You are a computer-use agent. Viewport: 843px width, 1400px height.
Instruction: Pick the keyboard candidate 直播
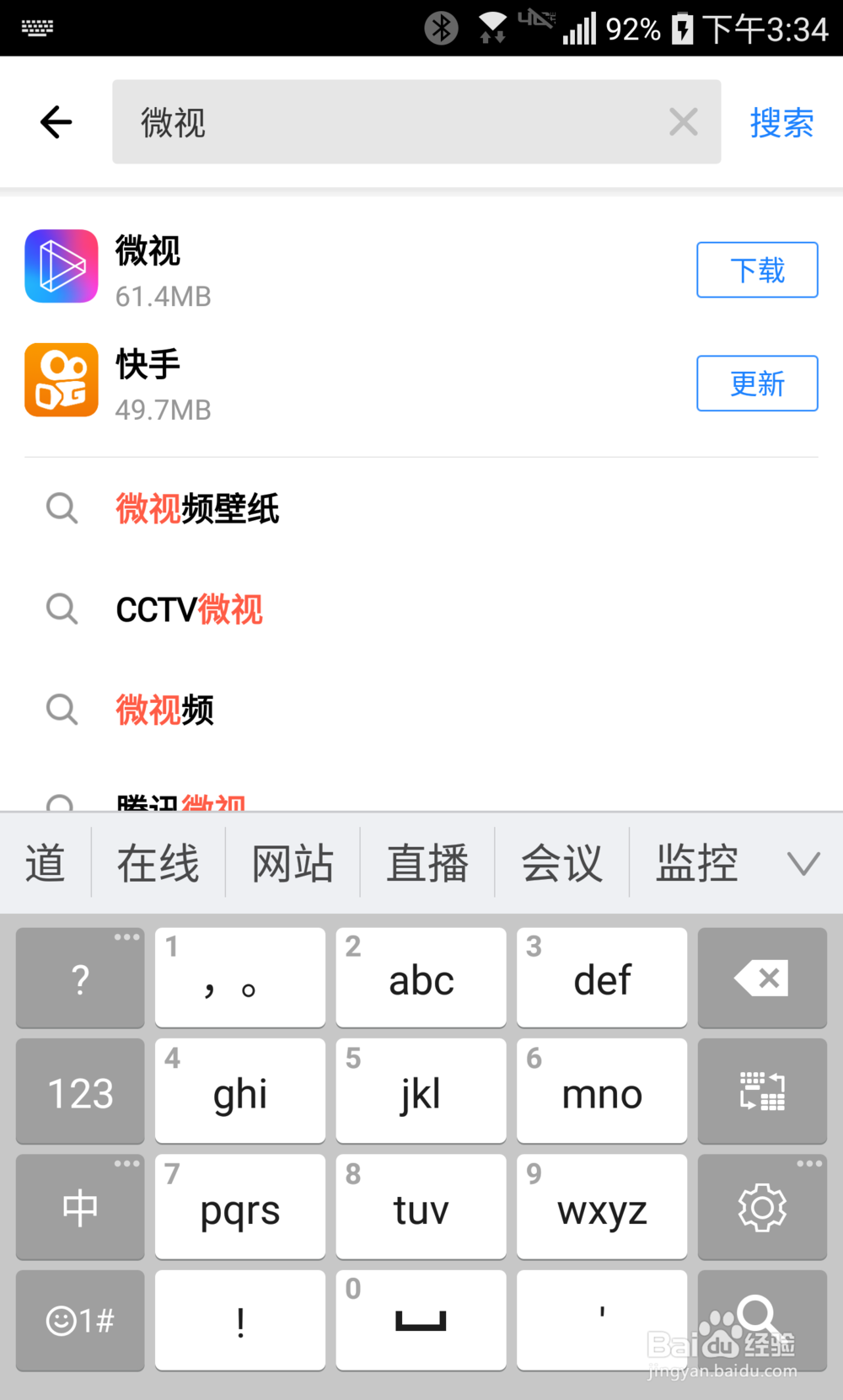[x=427, y=863]
